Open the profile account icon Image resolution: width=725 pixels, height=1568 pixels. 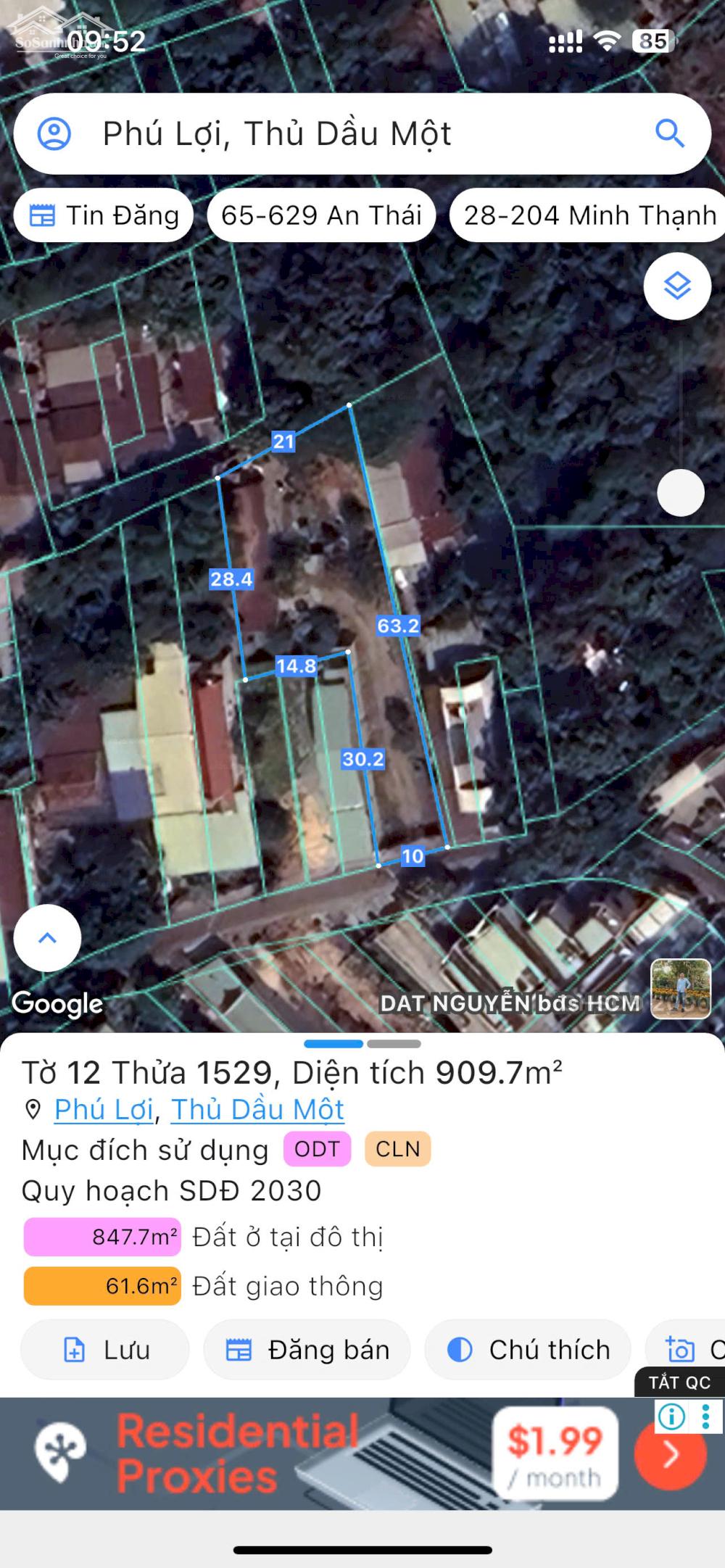pyautogui.click(x=54, y=134)
